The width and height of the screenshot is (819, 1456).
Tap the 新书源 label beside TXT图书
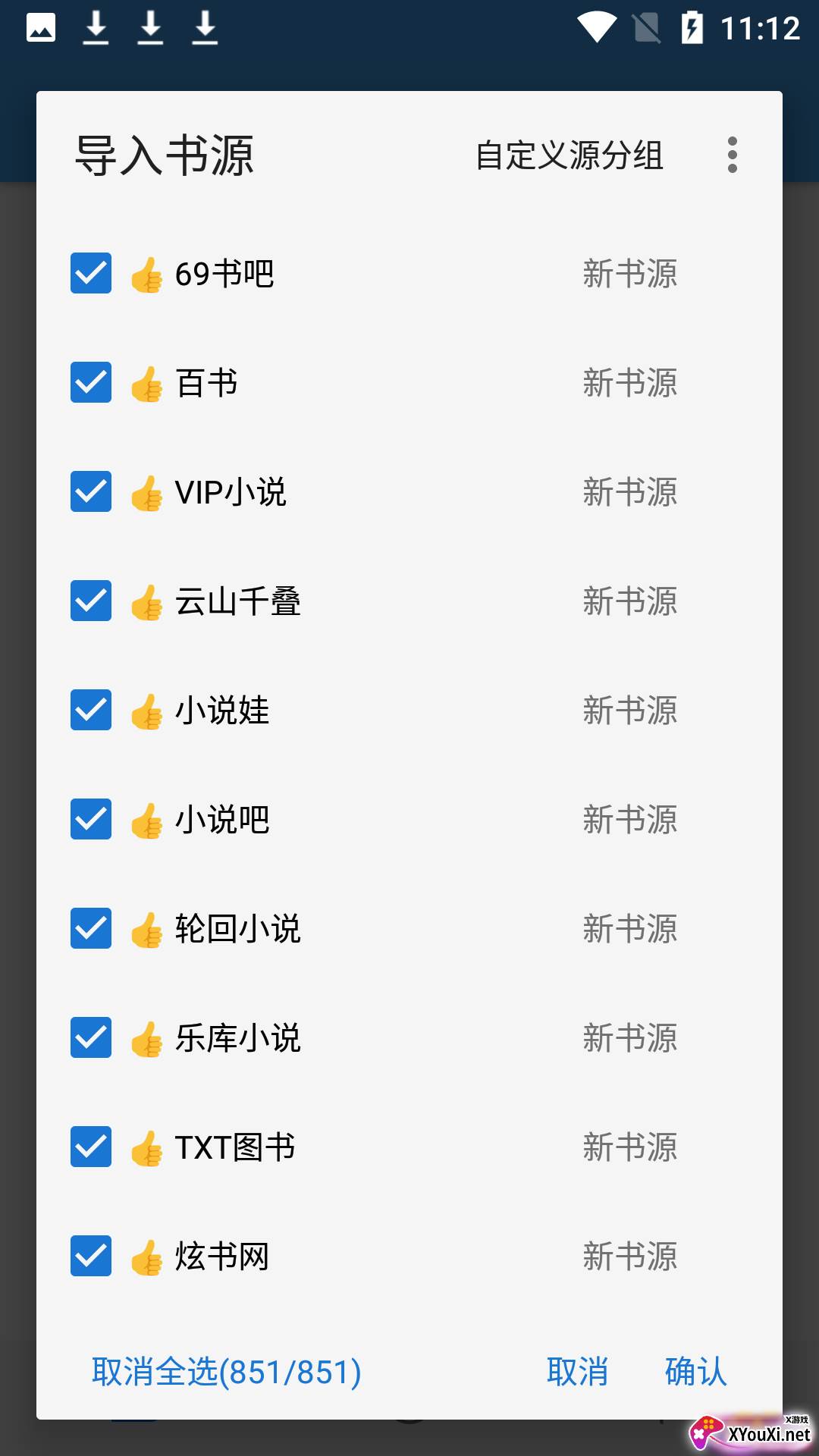click(631, 1147)
